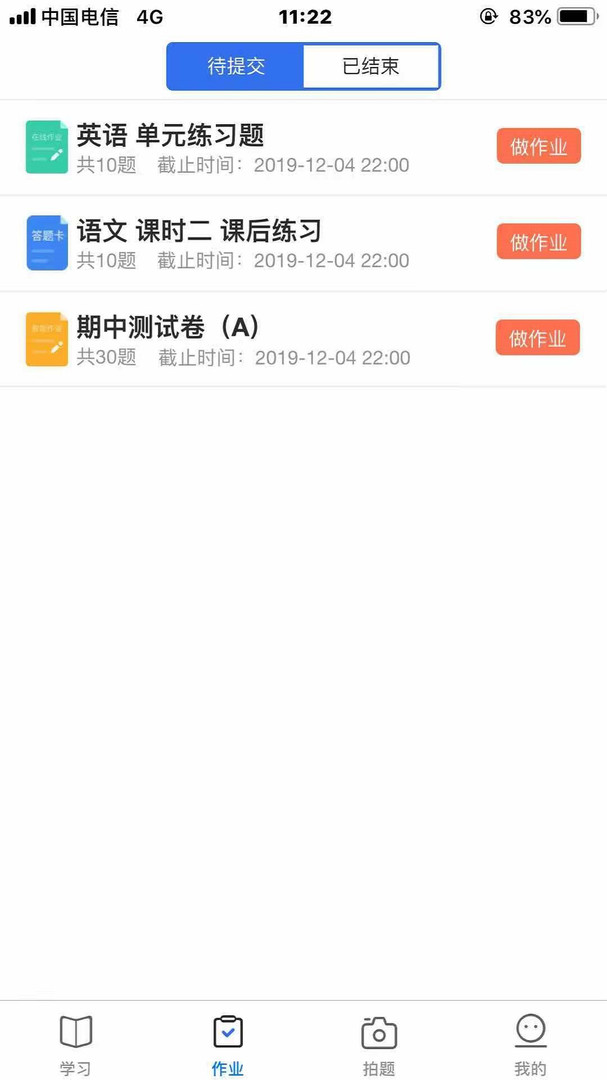Viewport: 607px width, 1080px height.
Task: Start 做作业 for 语文 课时二 课后练习
Action: click(x=538, y=242)
